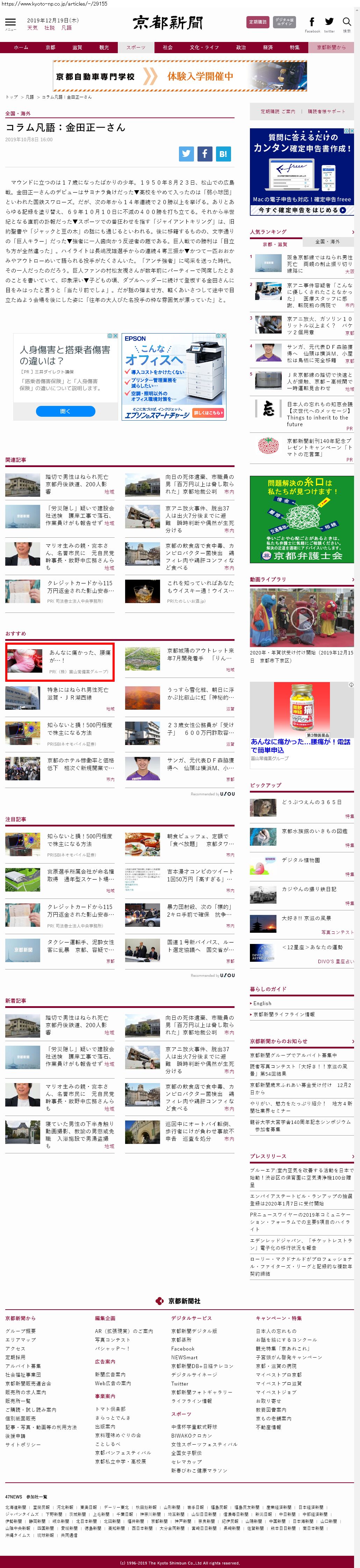The width and height of the screenshot is (360, 1568).
Task: Tap the 定期購読 subscription button
Action: click(257, 22)
